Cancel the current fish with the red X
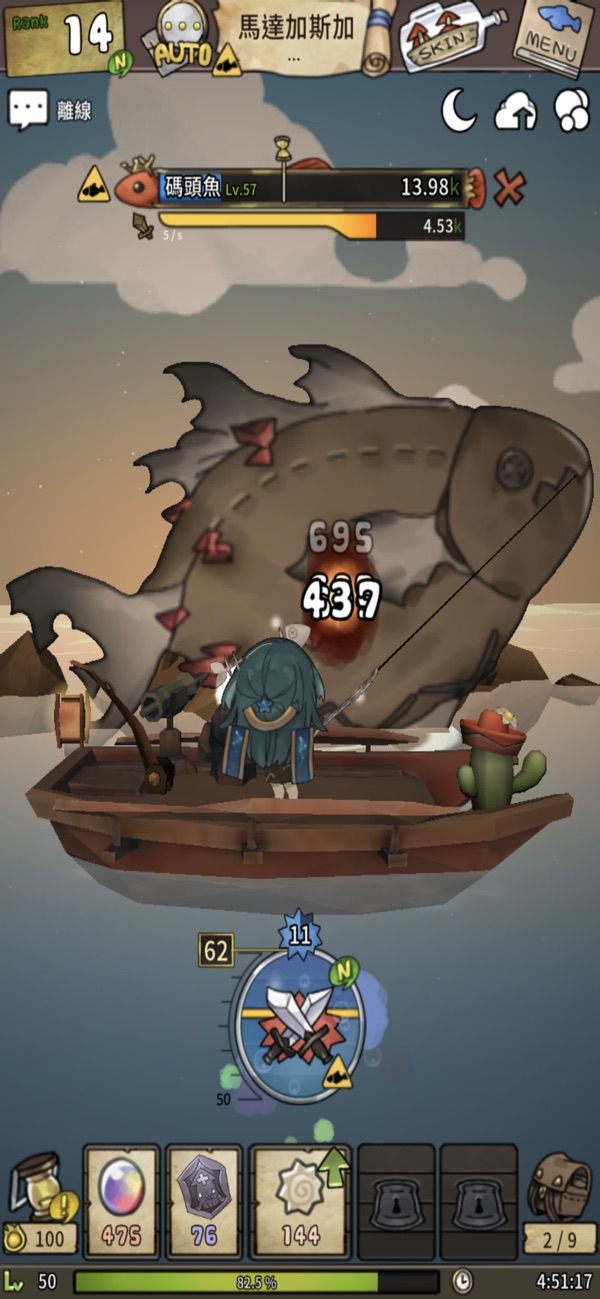 (x=509, y=187)
